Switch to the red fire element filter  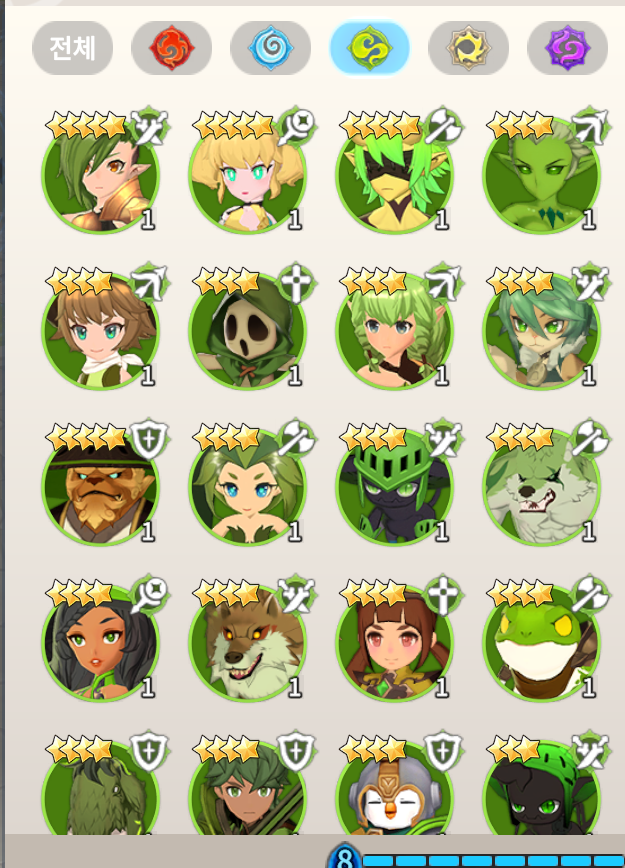(171, 48)
